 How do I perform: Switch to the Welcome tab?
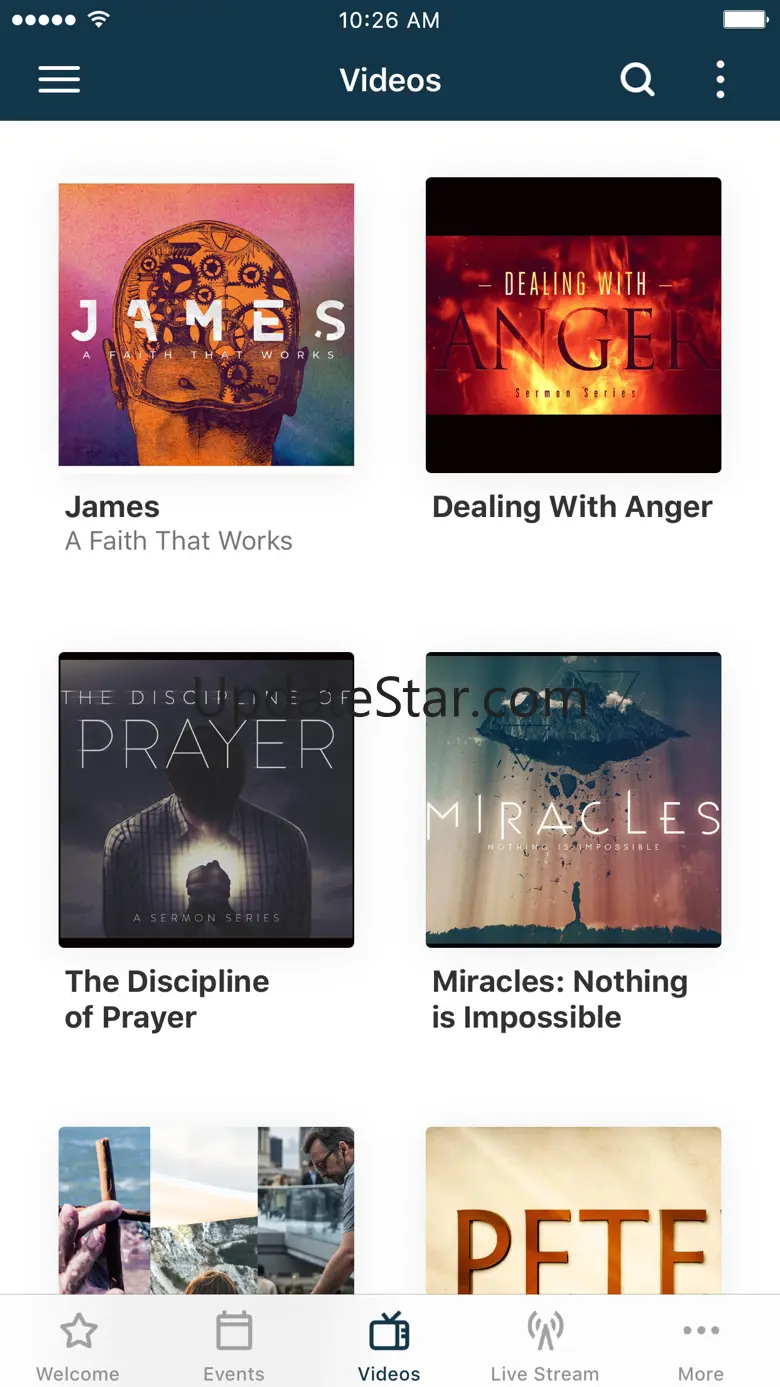click(x=78, y=1346)
